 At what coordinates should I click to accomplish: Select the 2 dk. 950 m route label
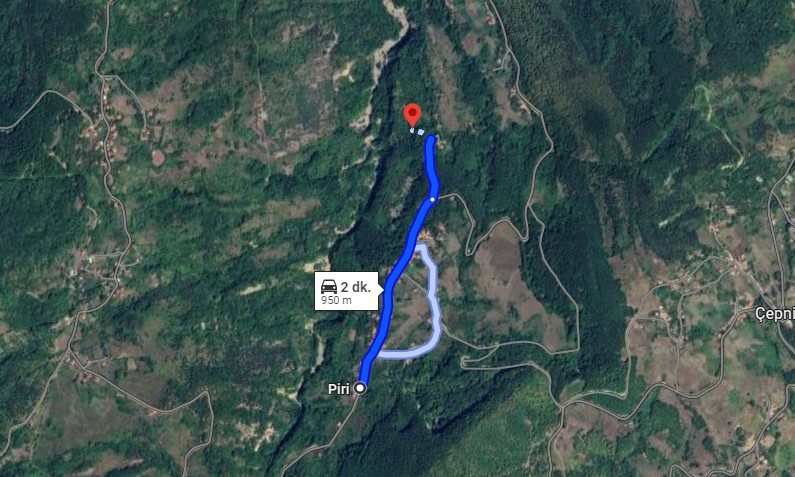tap(345, 290)
